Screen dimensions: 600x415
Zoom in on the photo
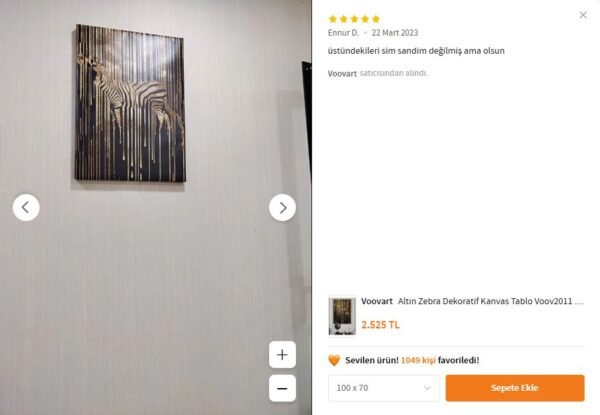point(282,354)
